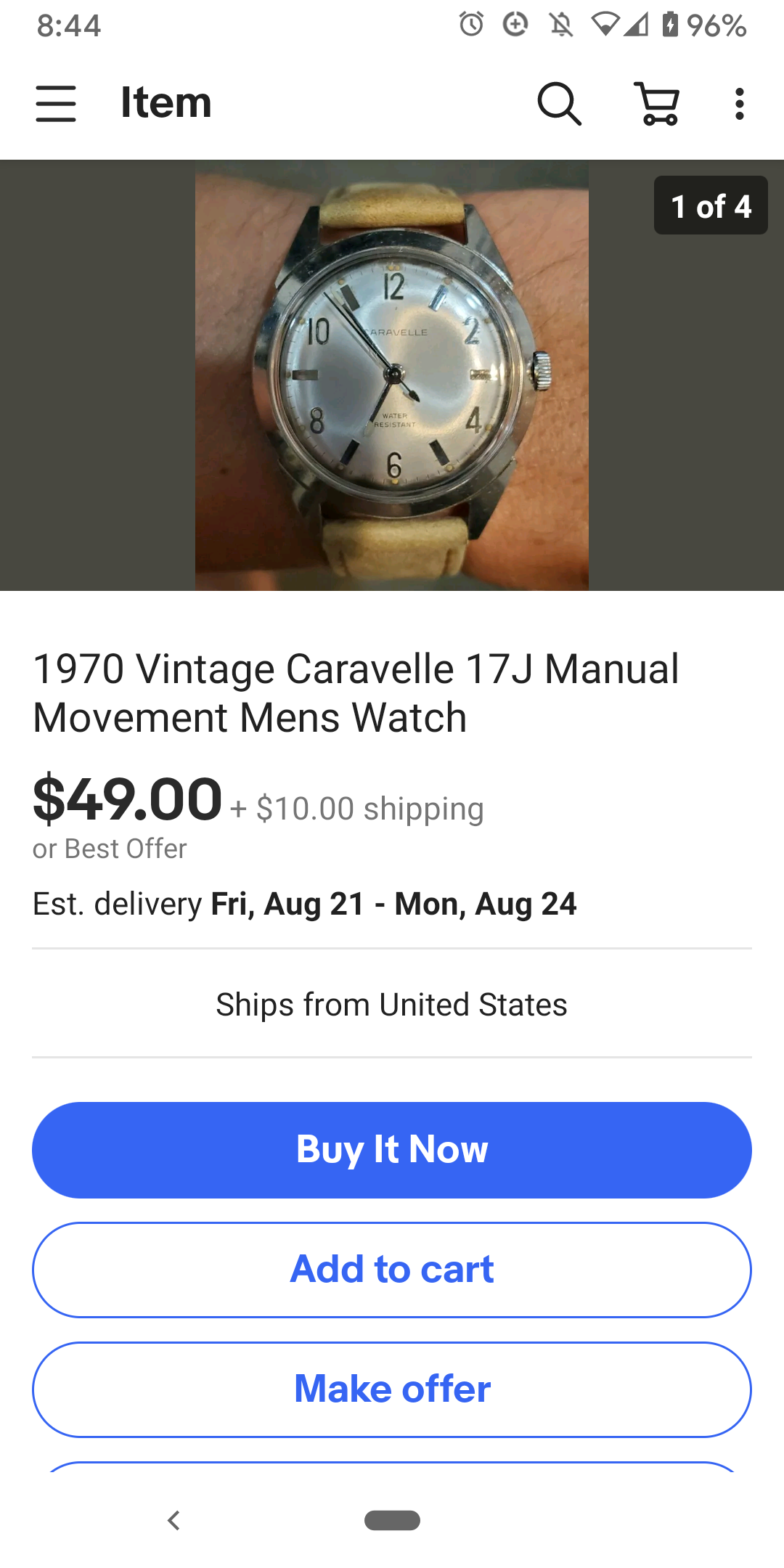Add the watch to cart
784x1568 pixels.
pyautogui.click(x=392, y=1270)
